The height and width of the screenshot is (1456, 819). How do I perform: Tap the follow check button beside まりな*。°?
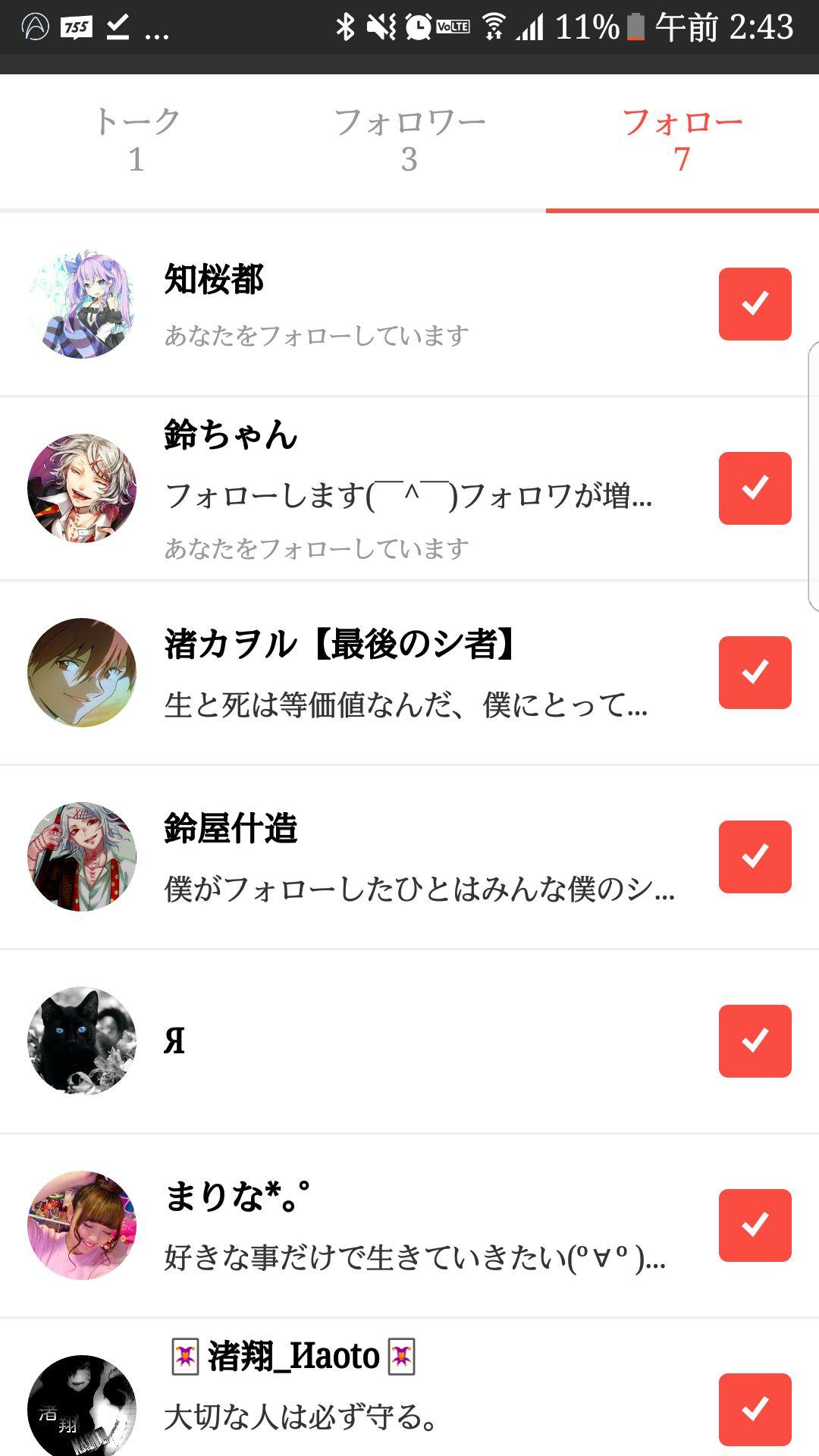click(x=755, y=1225)
